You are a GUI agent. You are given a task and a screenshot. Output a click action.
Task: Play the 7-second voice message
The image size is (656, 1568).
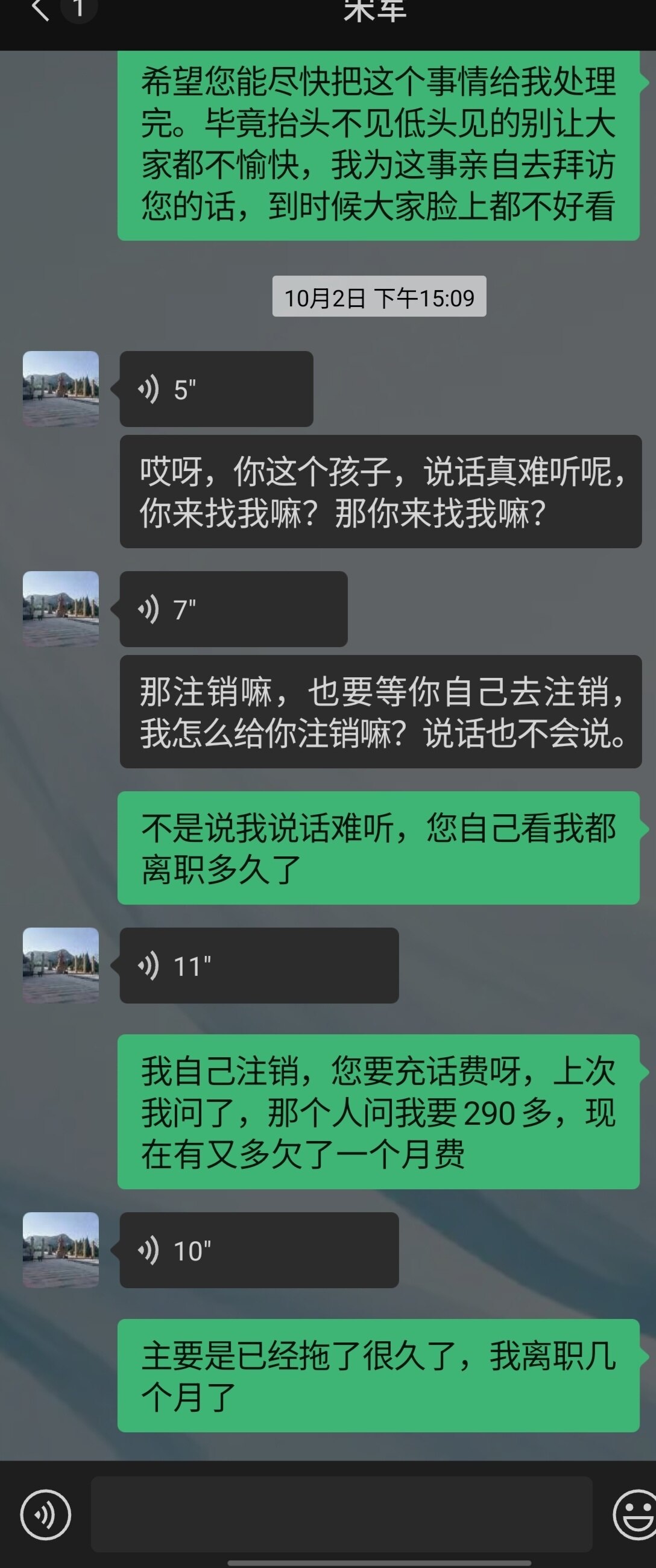point(233,609)
